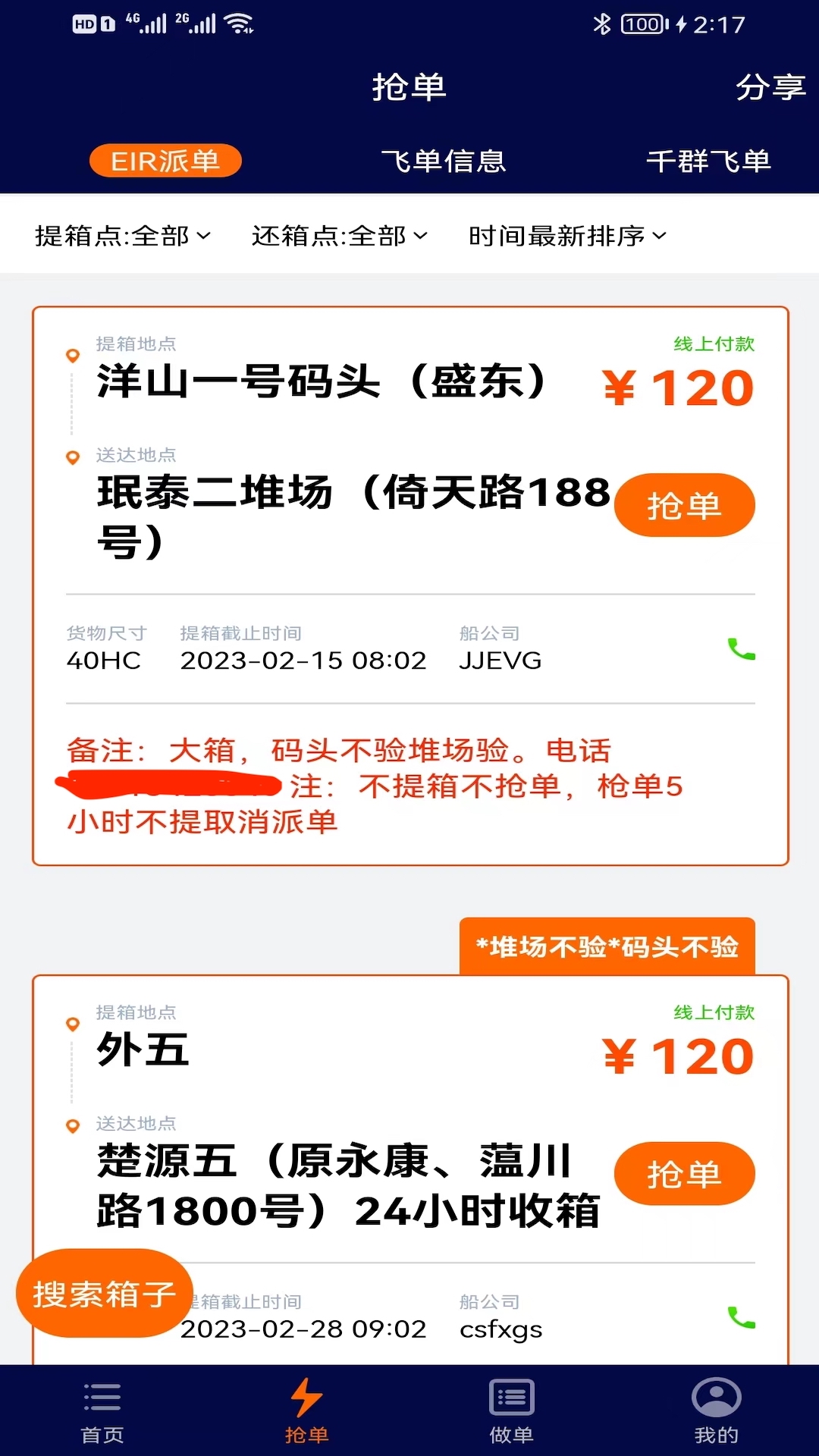Switch to the 飞单信息 tab

click(x=446, y=161)
